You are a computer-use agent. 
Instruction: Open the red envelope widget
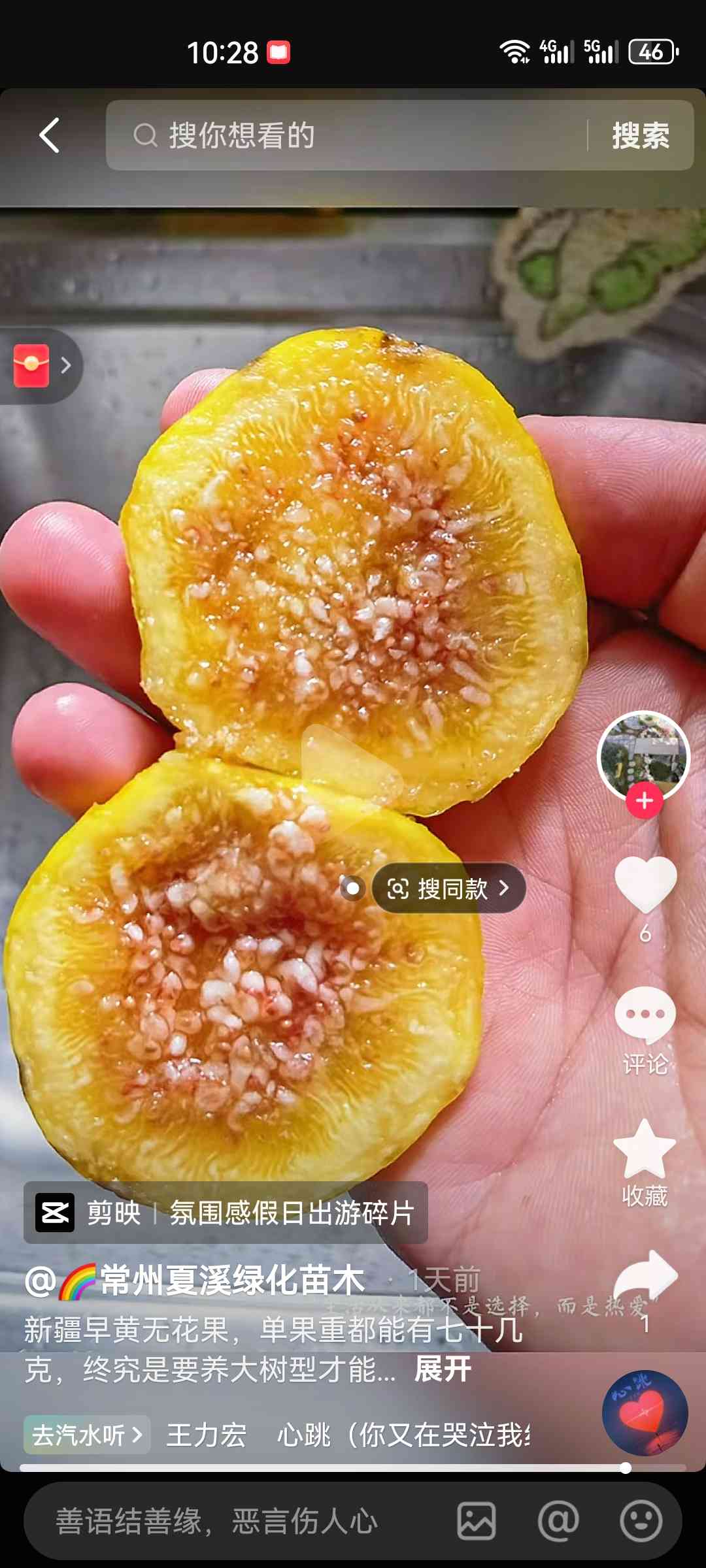click(x=39, y=366)
